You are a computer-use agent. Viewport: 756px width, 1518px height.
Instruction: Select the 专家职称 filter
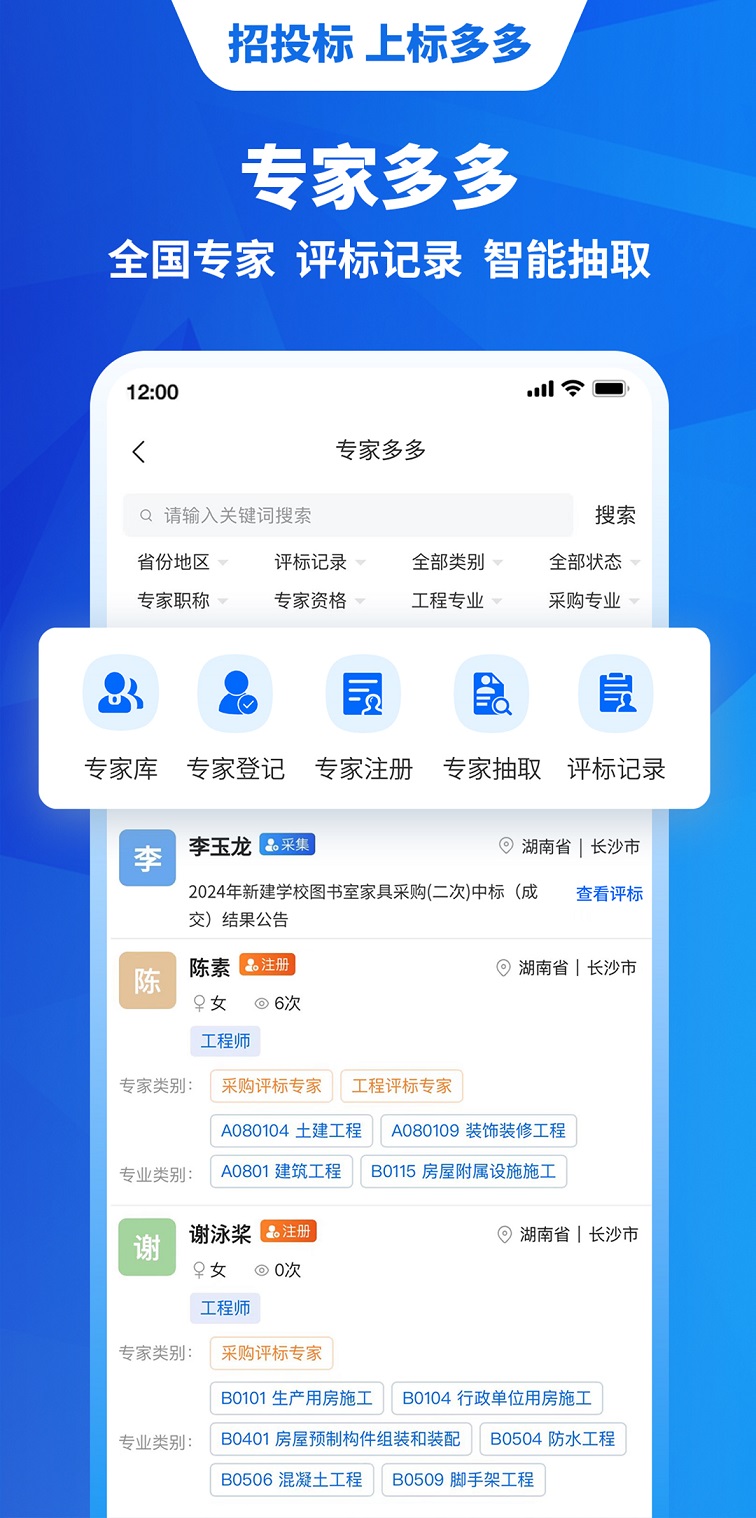coord(172,600)
